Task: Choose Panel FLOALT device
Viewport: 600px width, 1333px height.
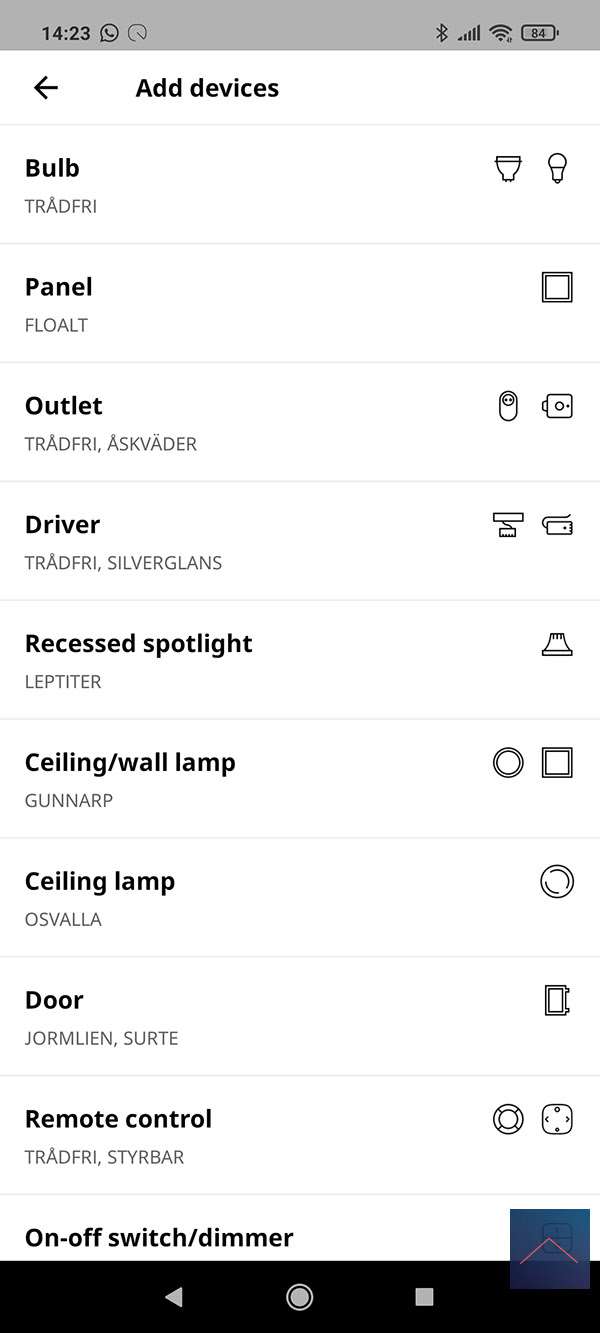Action: pyautogui.click(x=299, y=304)
